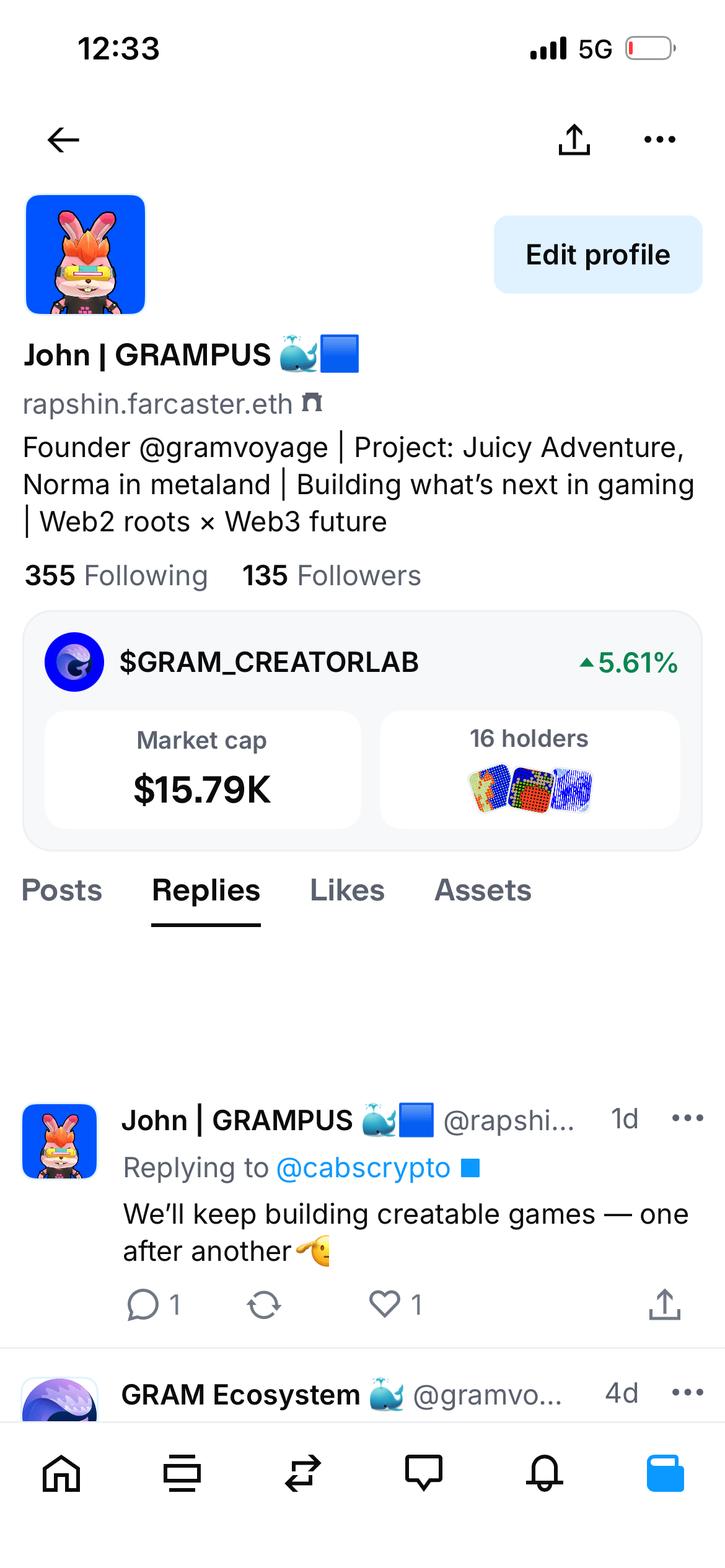Reply to John's creatable games post
This screenshot has width=725, height=1568.
143,1305
